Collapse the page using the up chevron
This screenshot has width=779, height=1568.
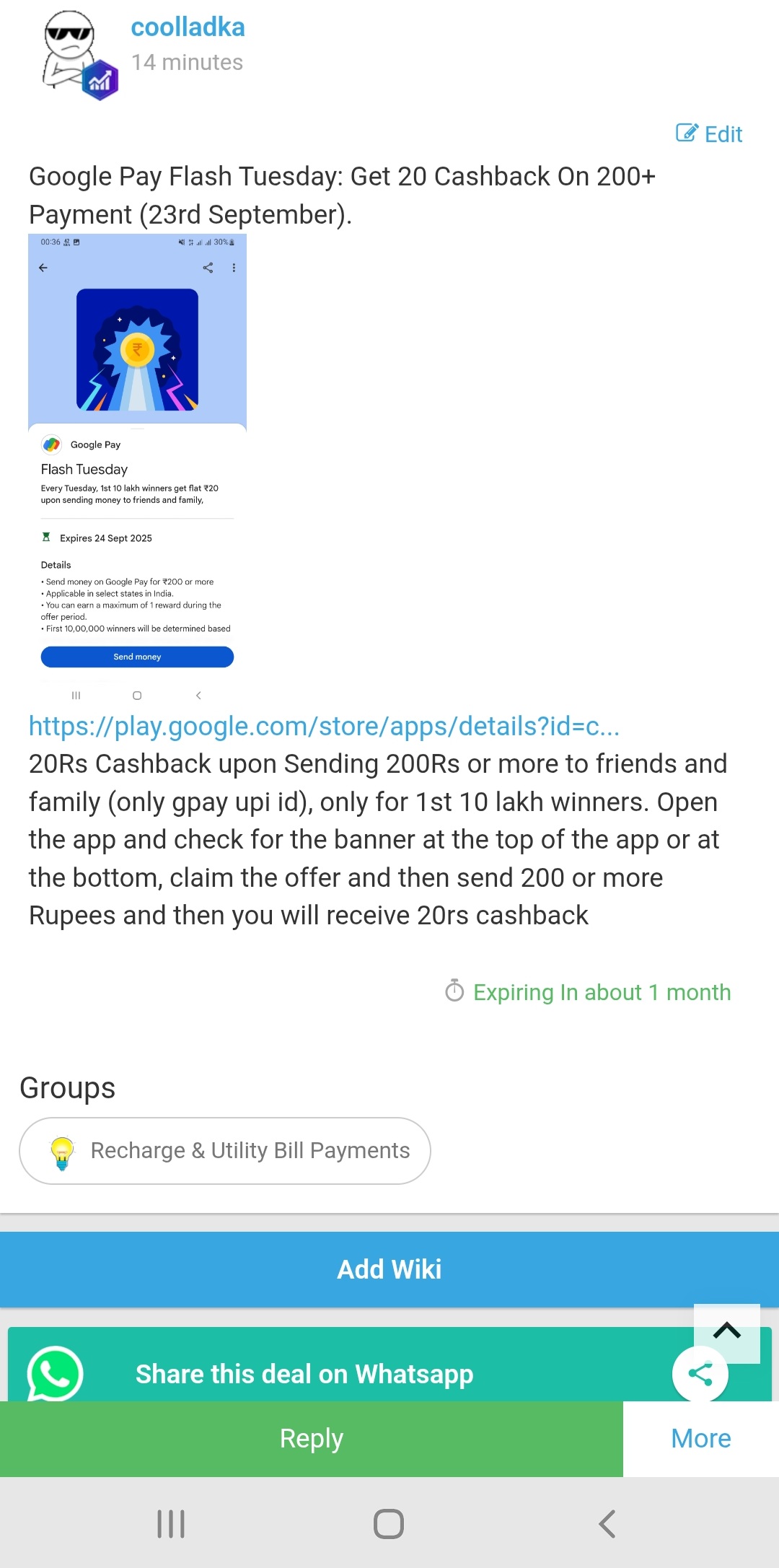point(726,1330)
